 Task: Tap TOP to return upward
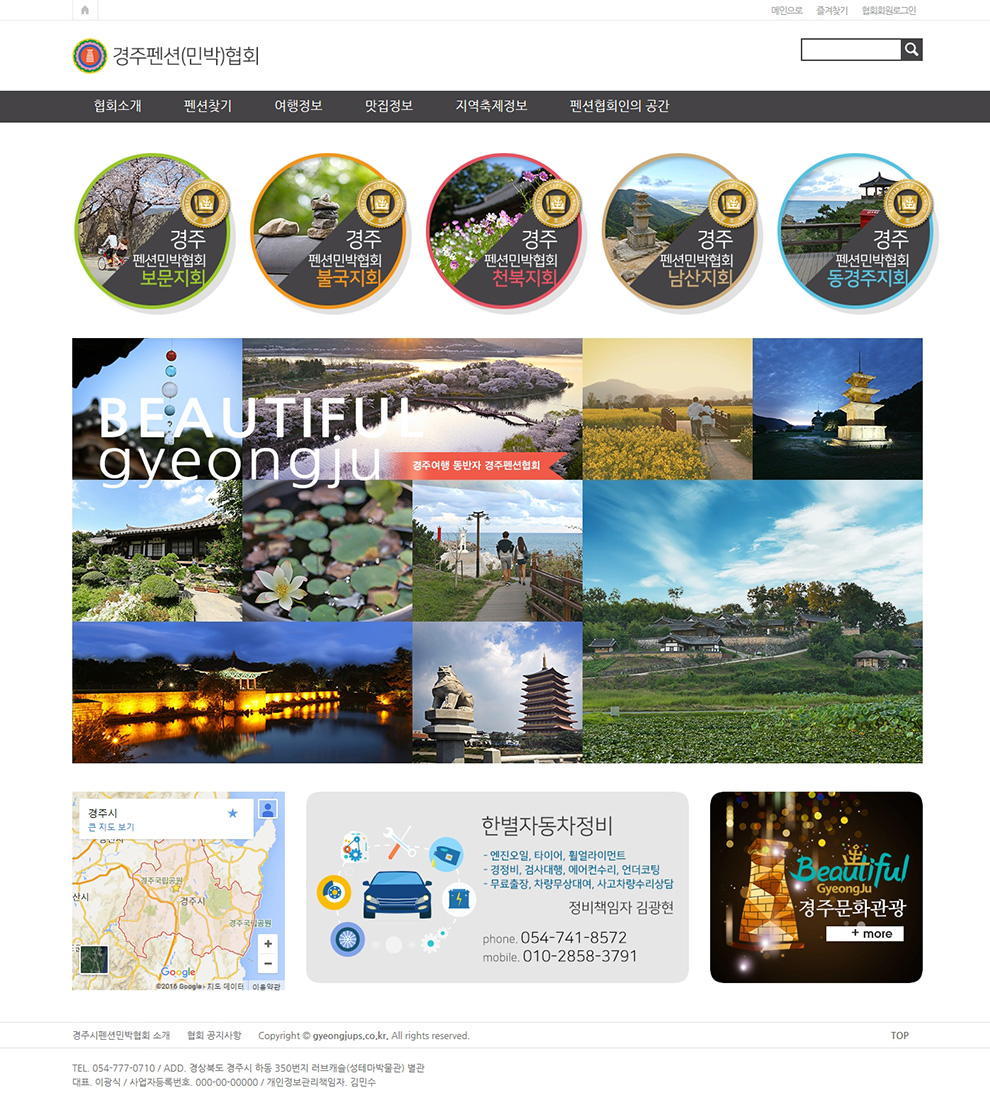pos(900,1035)
